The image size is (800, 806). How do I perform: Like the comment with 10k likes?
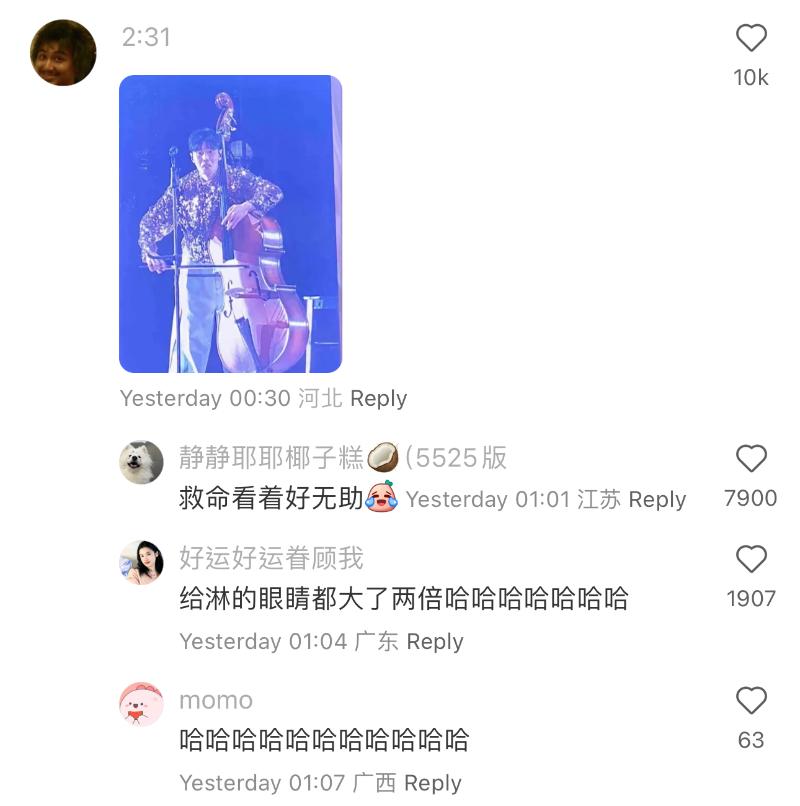pos(751,39)
